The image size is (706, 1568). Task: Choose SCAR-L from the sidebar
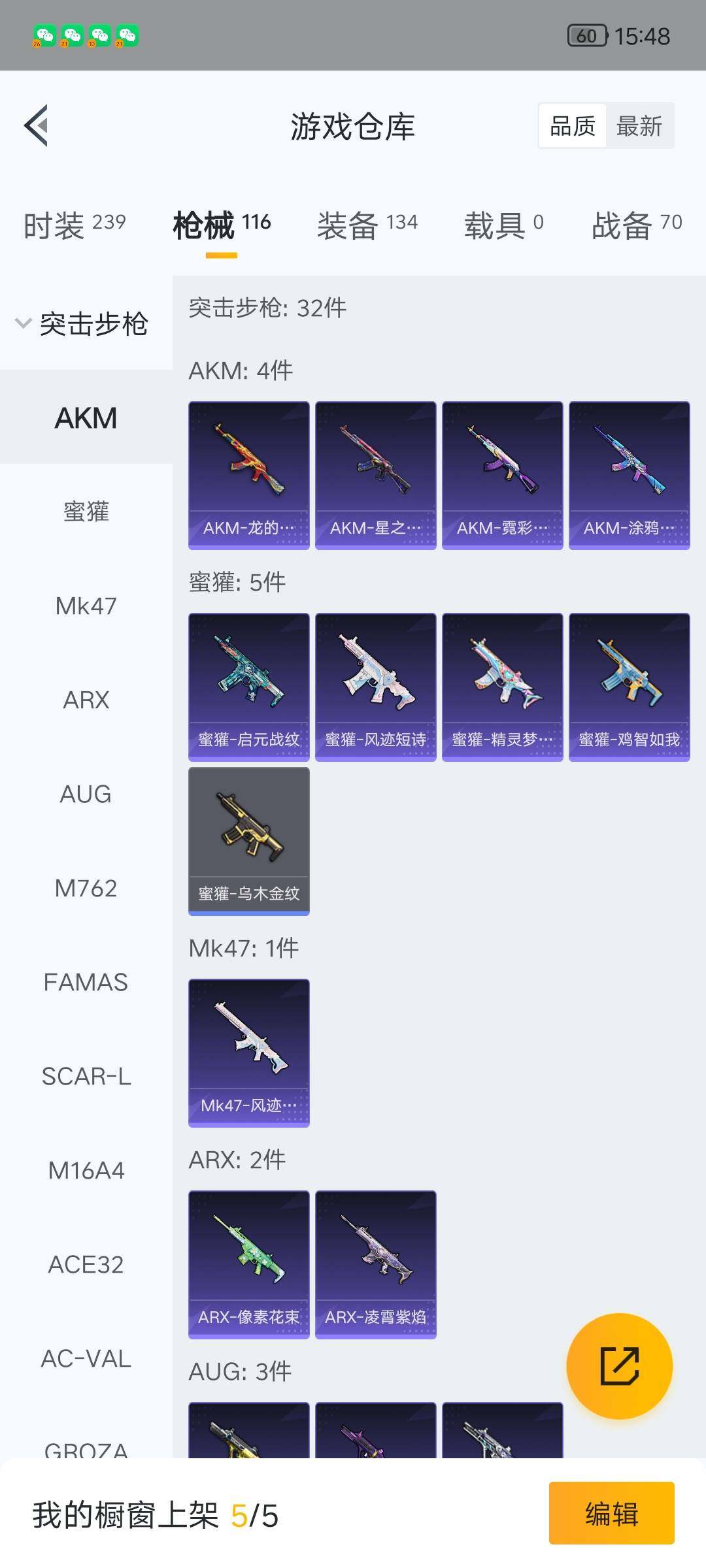point(86,1076)
